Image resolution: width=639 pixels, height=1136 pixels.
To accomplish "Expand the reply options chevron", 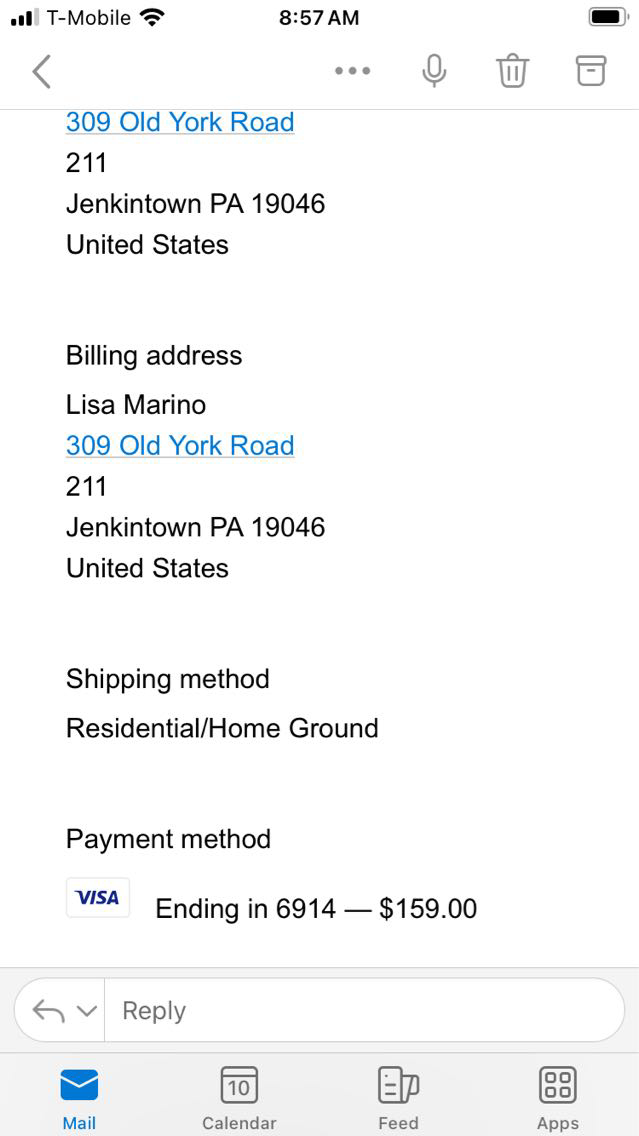I will 87,1011.
